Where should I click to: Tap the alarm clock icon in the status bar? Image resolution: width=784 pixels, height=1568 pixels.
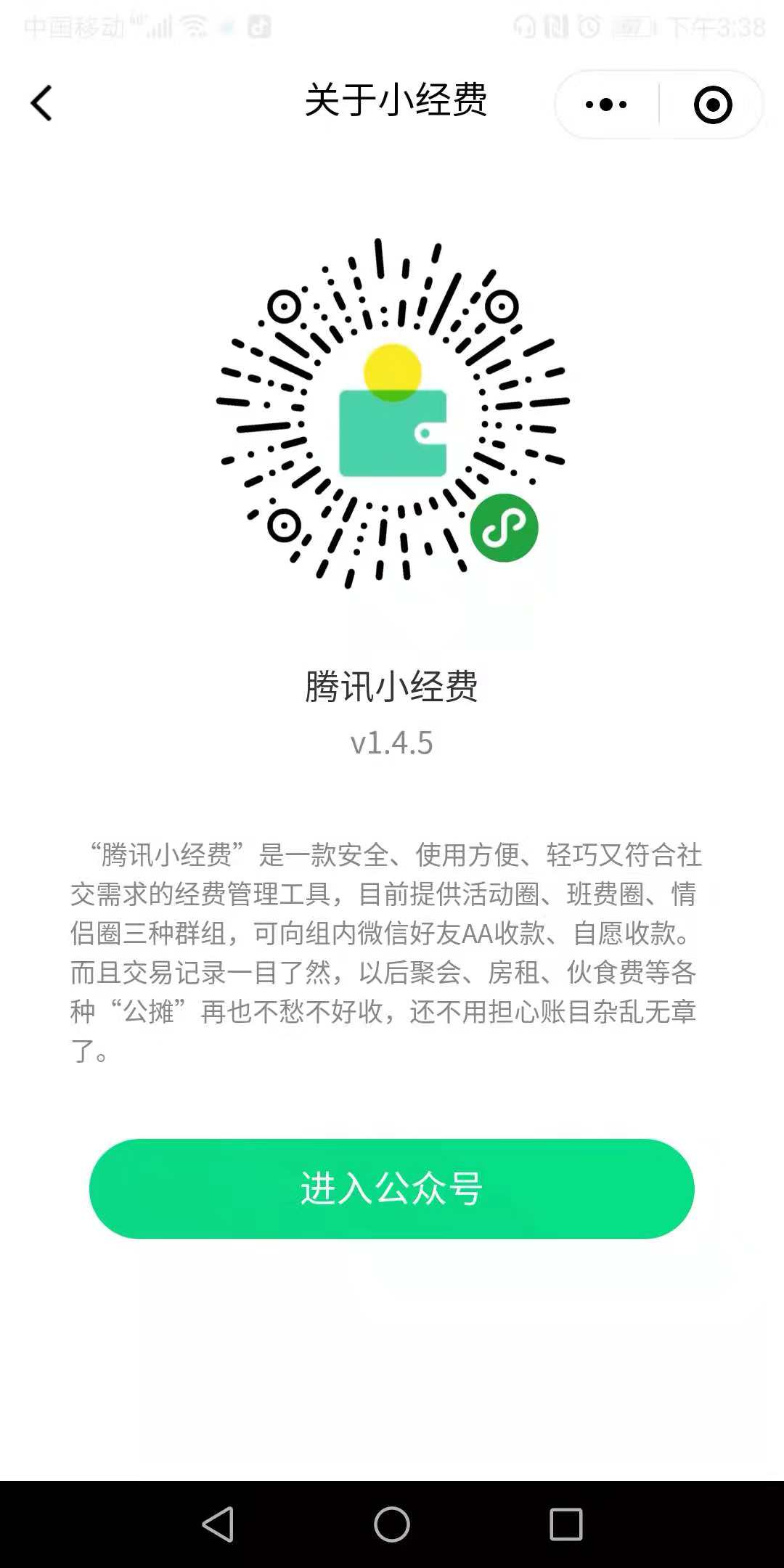click(588, 26)
